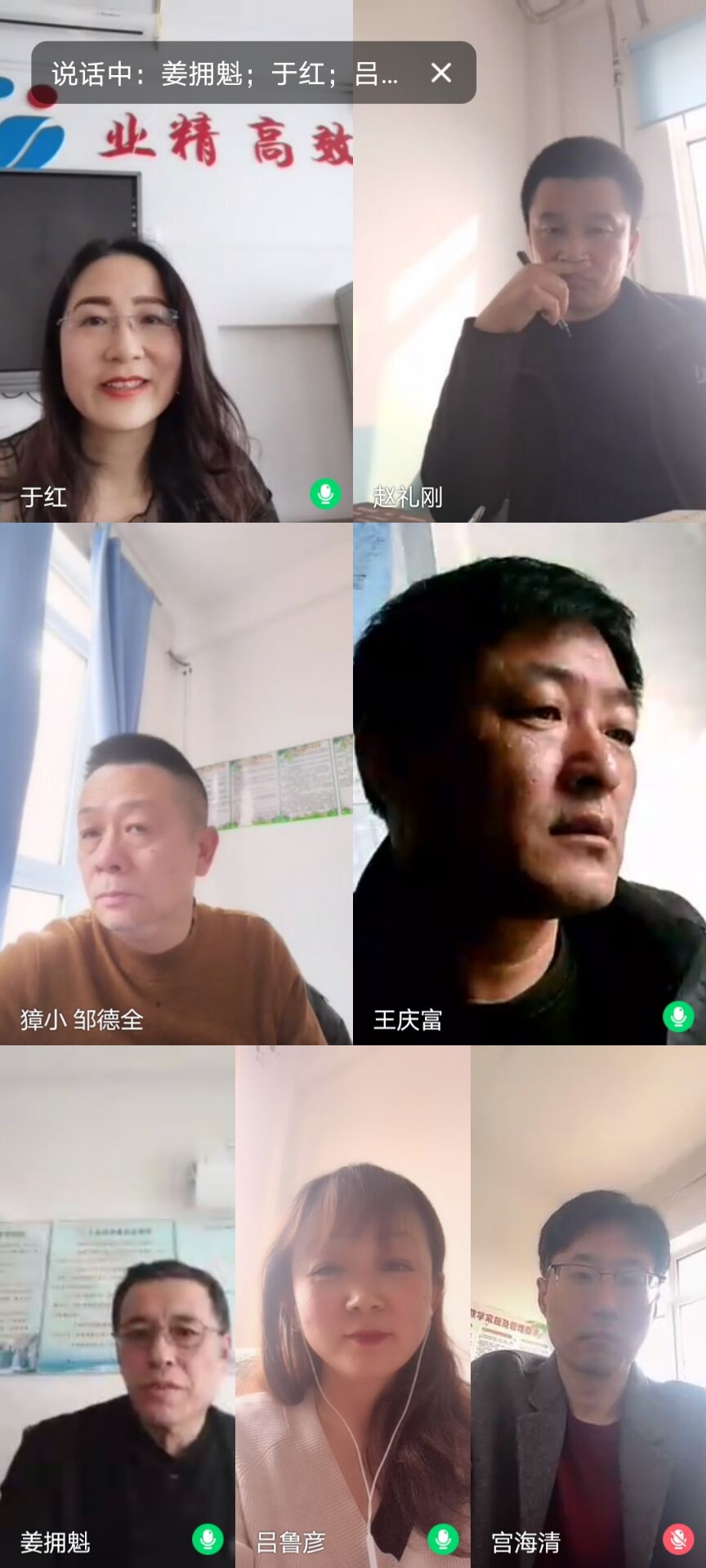Select 吕鲁彦's video tile
Screen dimensions: 706x1568
click(353, 1307)
